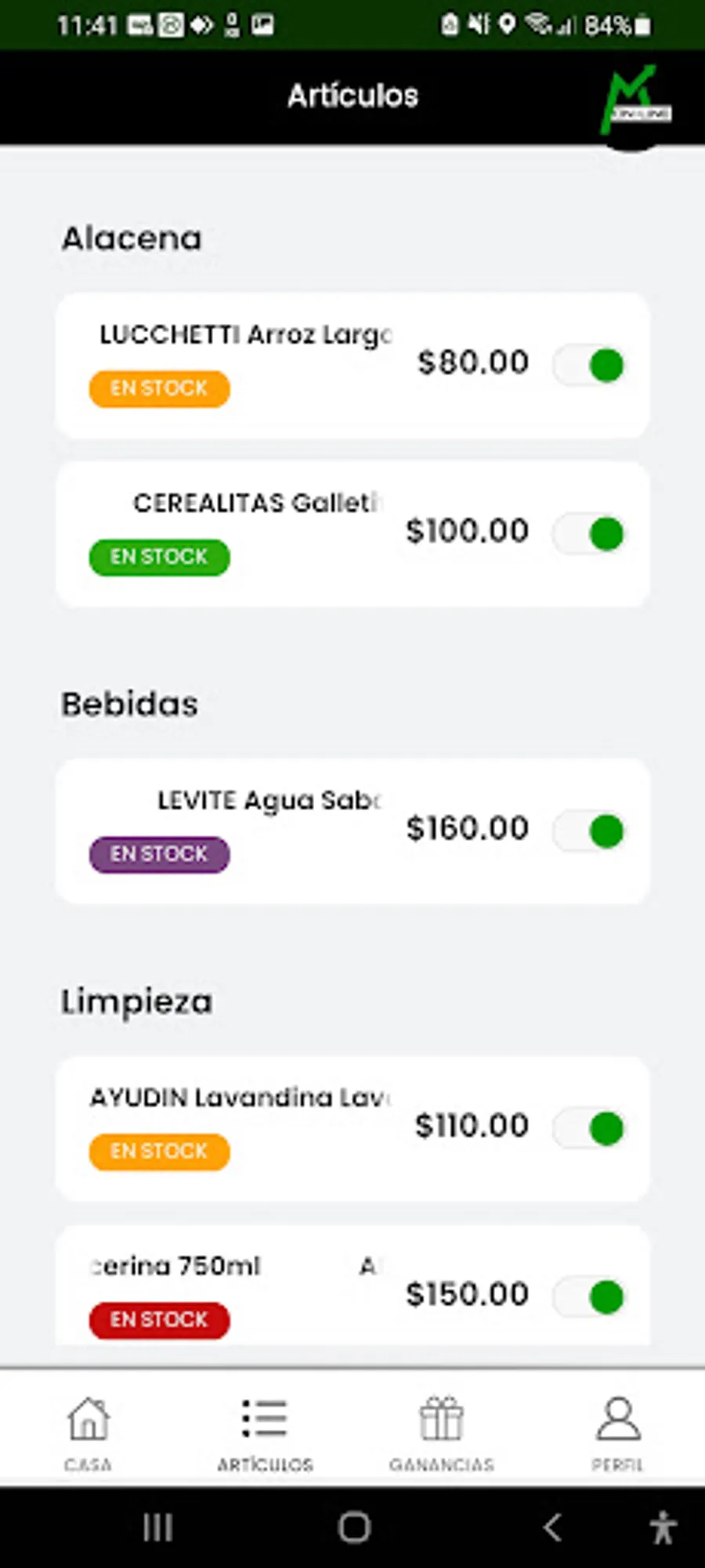Switch off LEVITE Agua Sabo item
Screen dimensions: 705x1568
(590, 831)
